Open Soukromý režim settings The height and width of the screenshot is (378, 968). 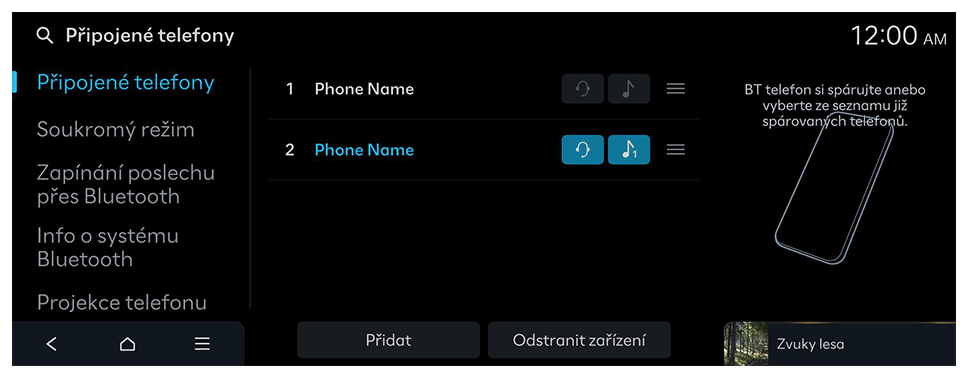tap(115, 130)
